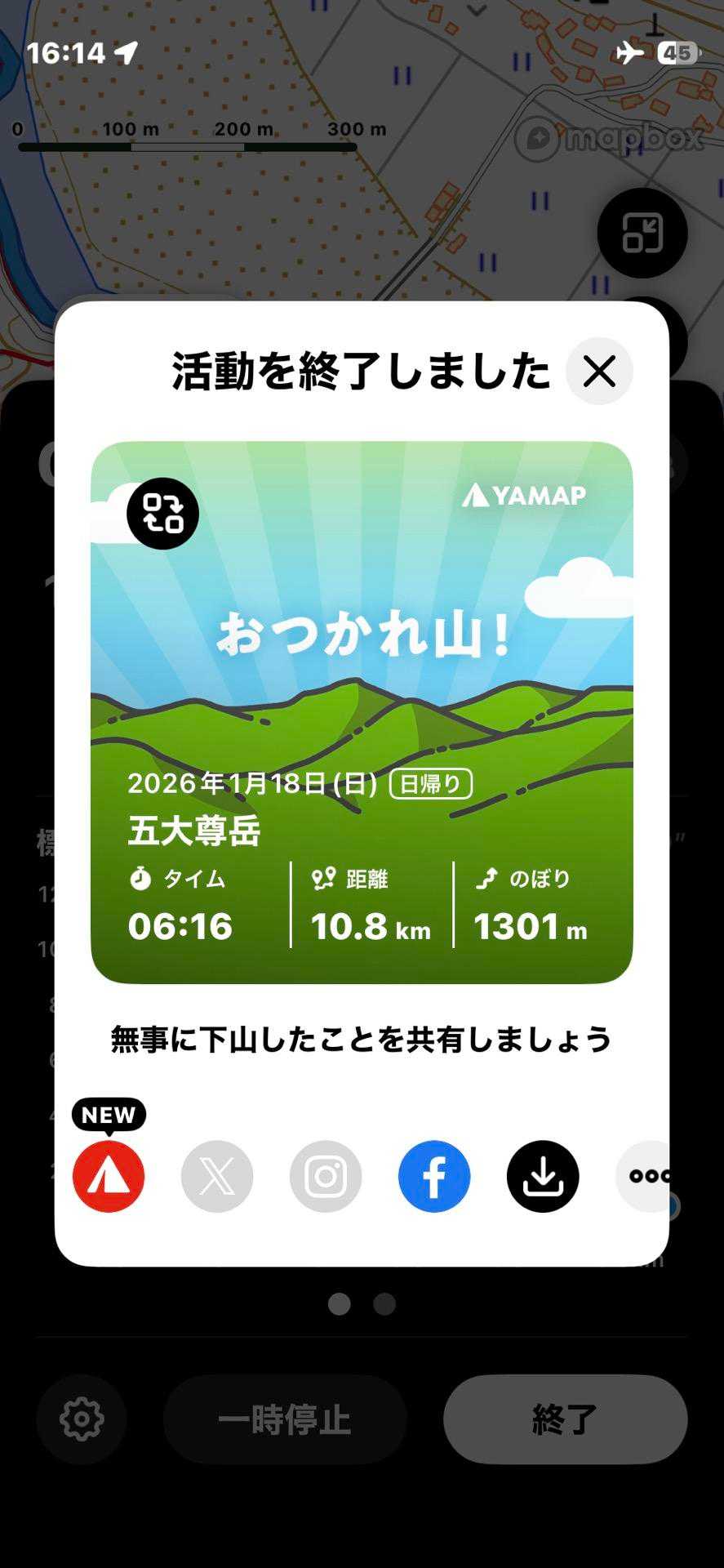The image size is (724, 1568).
Task: Share the activity on Instagram
Action: pyautogui.click(x=326, y=1176)
